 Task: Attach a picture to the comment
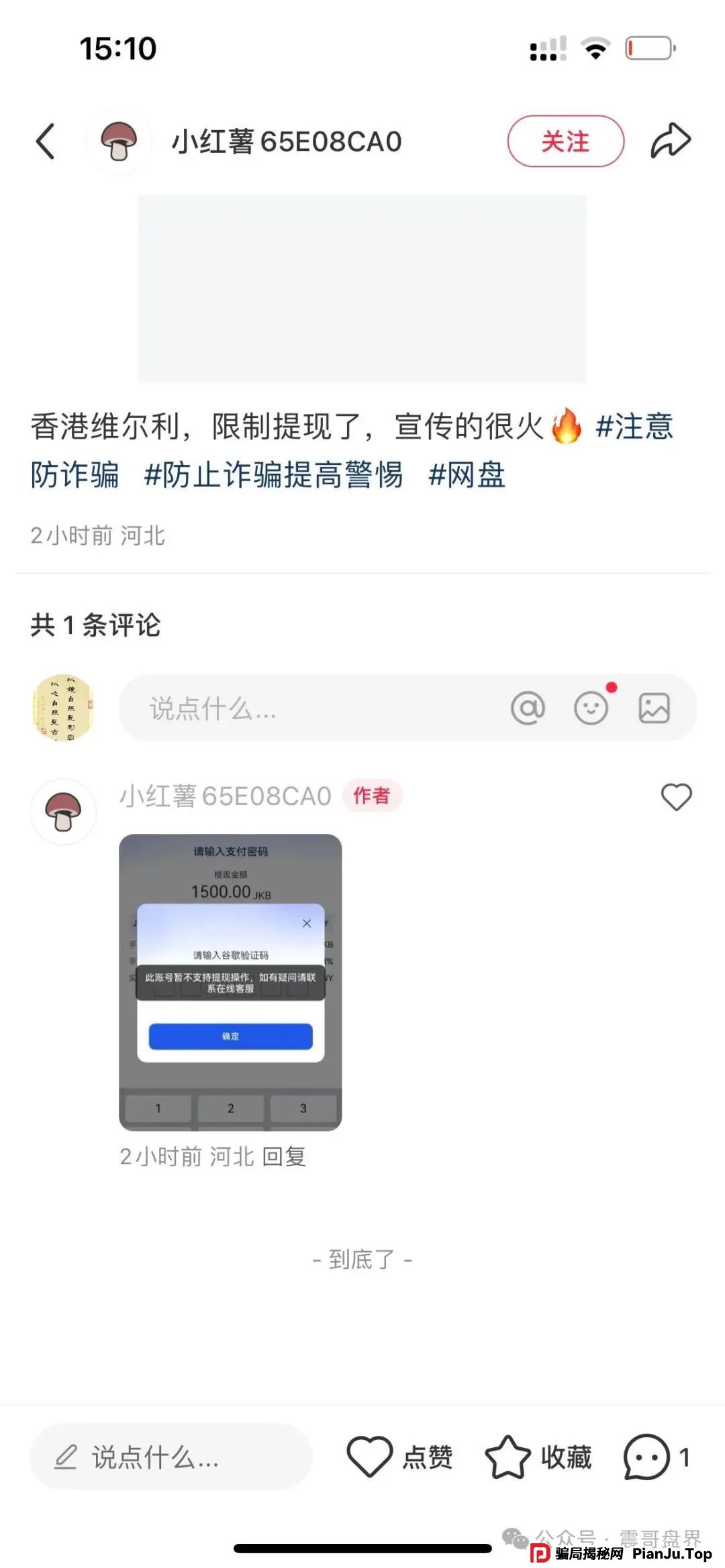653,709
